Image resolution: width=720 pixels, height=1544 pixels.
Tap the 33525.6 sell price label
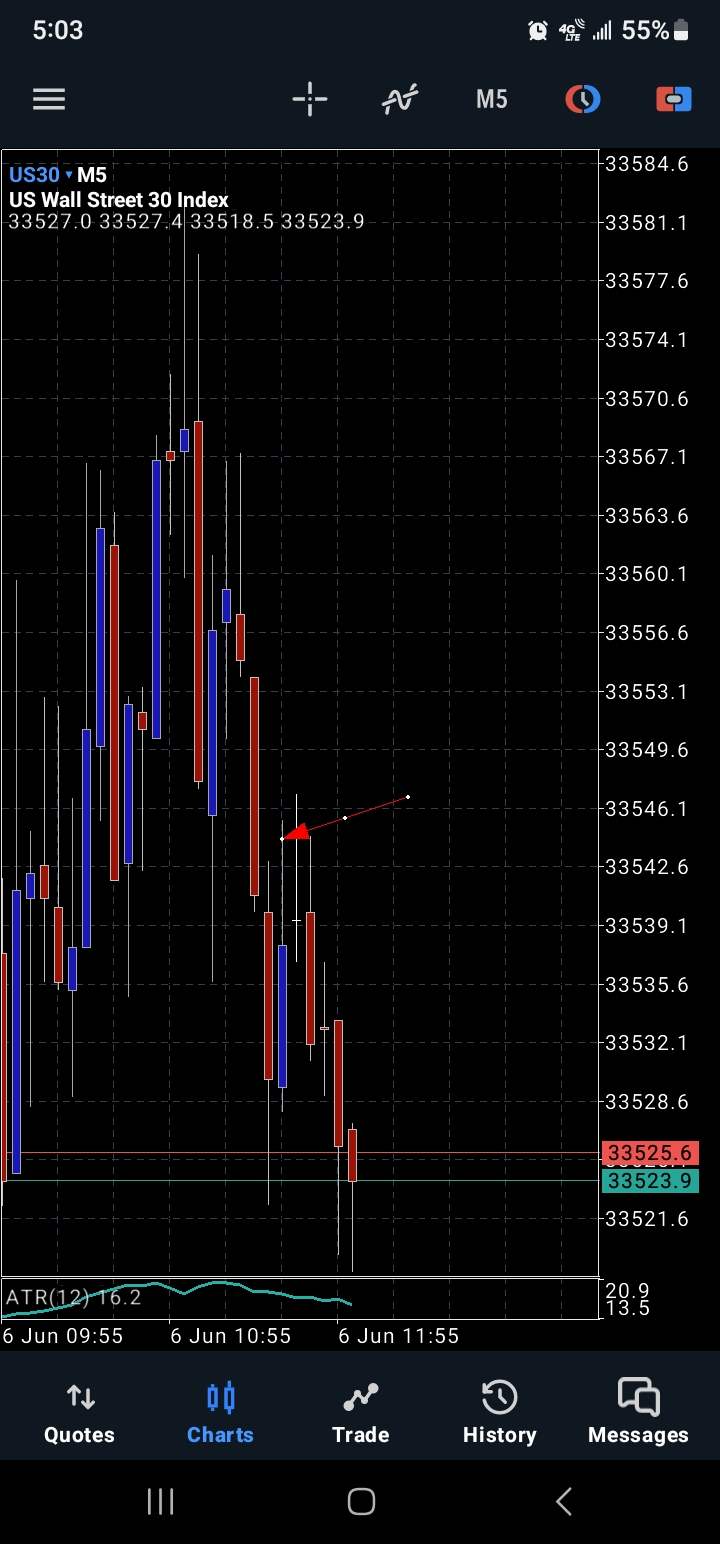click(x=650, y=1153)
